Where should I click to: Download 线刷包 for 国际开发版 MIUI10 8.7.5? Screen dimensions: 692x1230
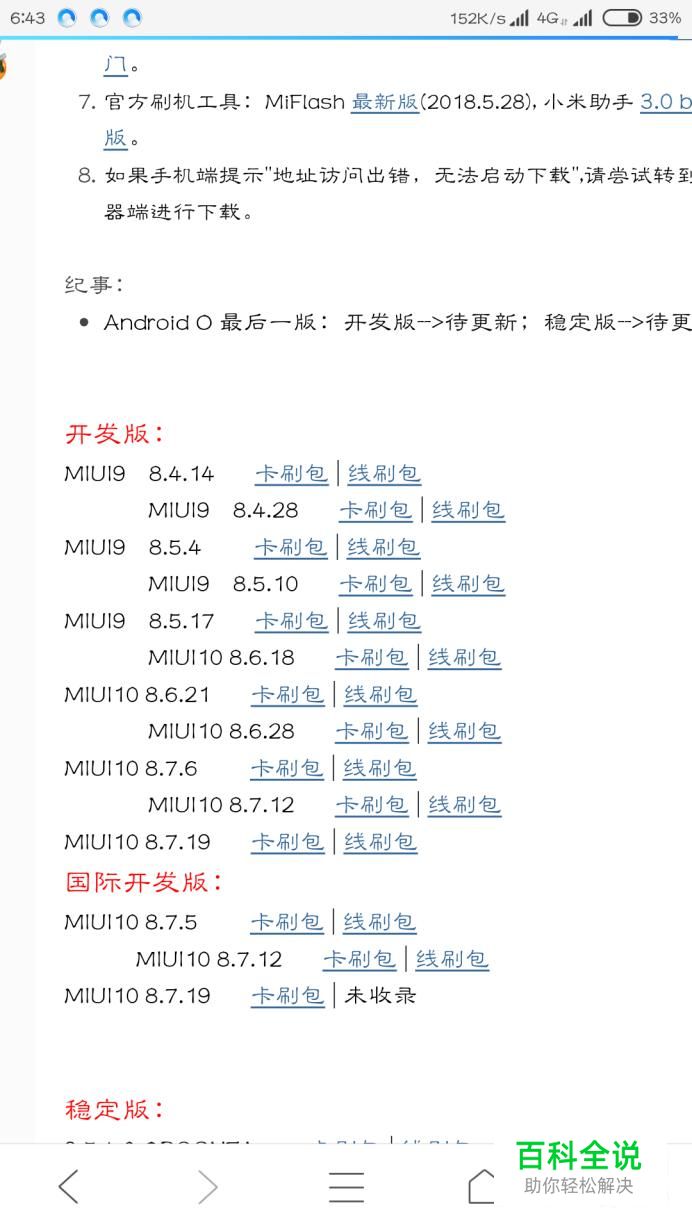click(380, 922)
